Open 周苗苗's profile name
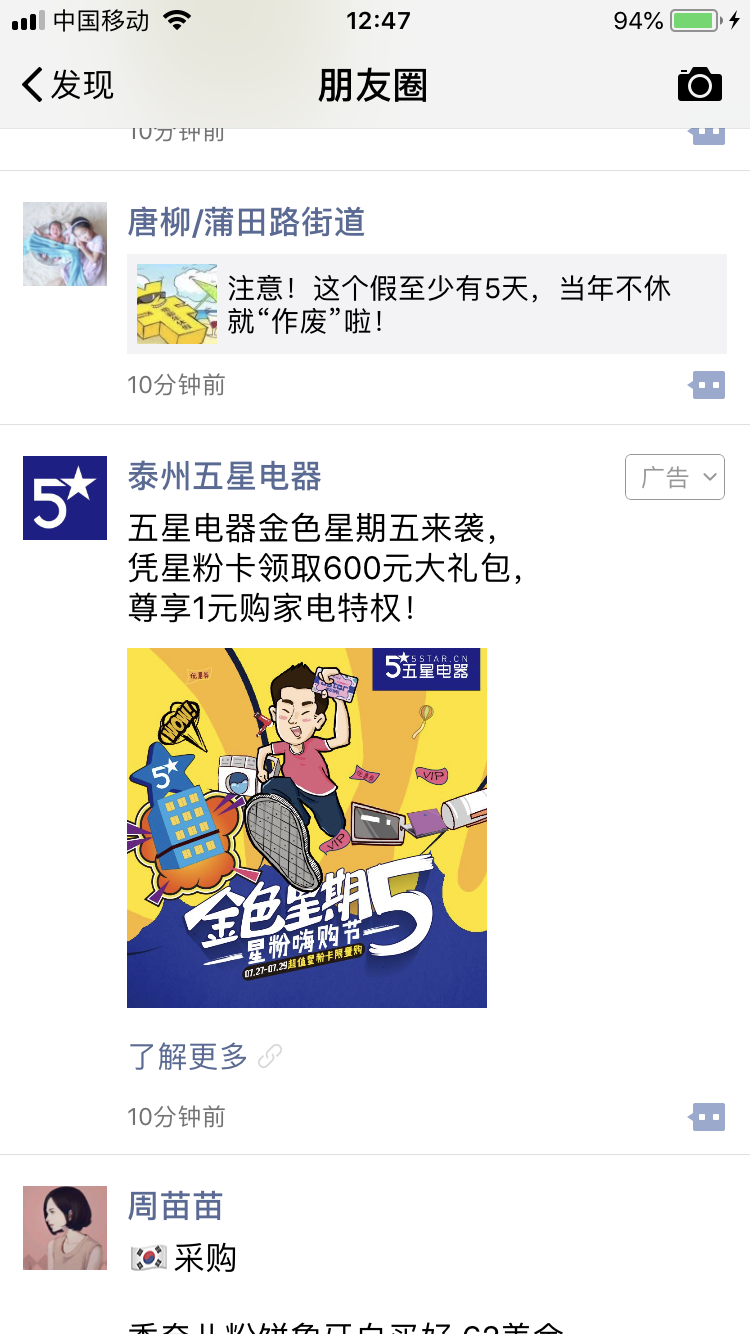750x1334 pixels. (175, 1206)
